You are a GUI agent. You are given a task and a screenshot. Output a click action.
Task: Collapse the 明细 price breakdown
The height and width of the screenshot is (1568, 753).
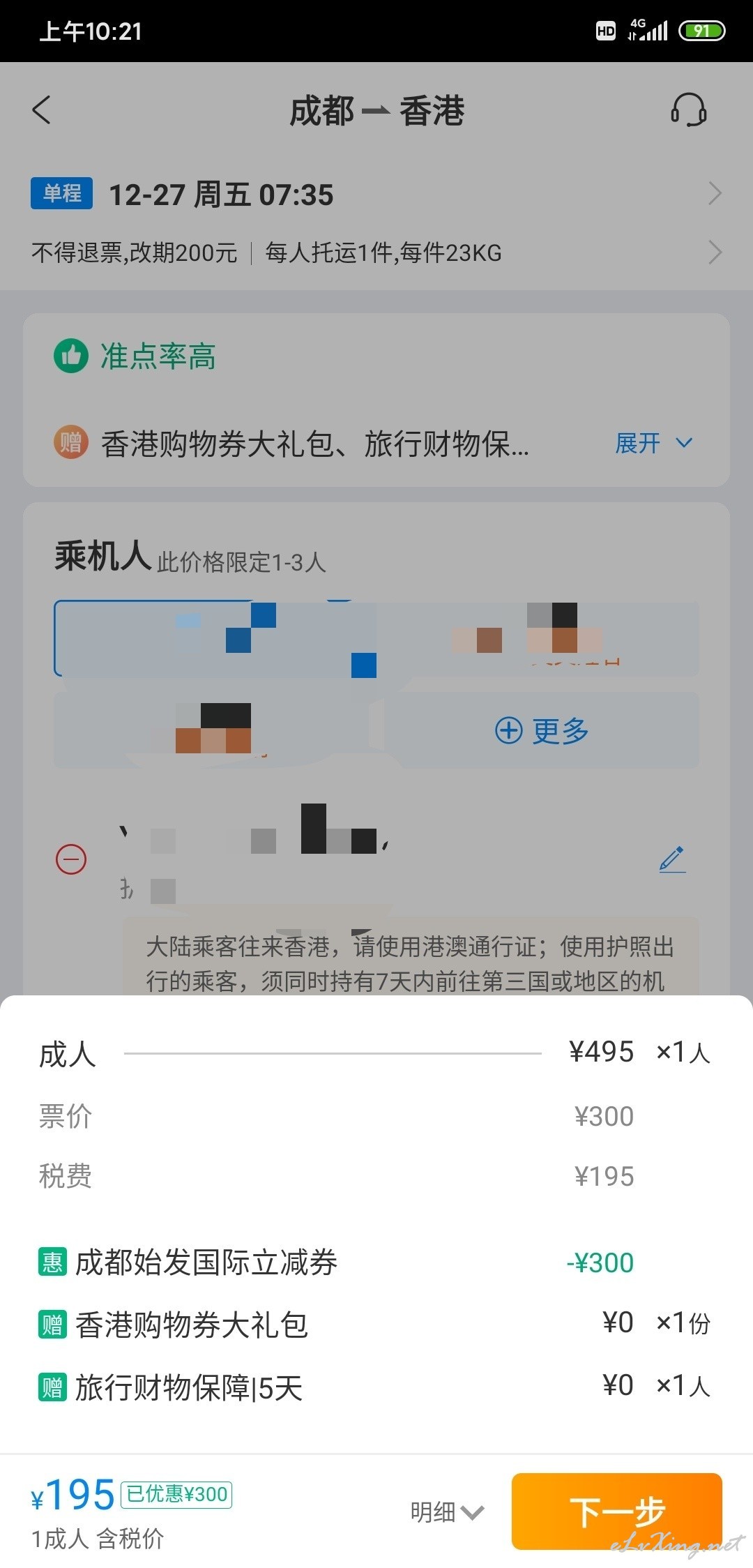(x=447, y=1512)
